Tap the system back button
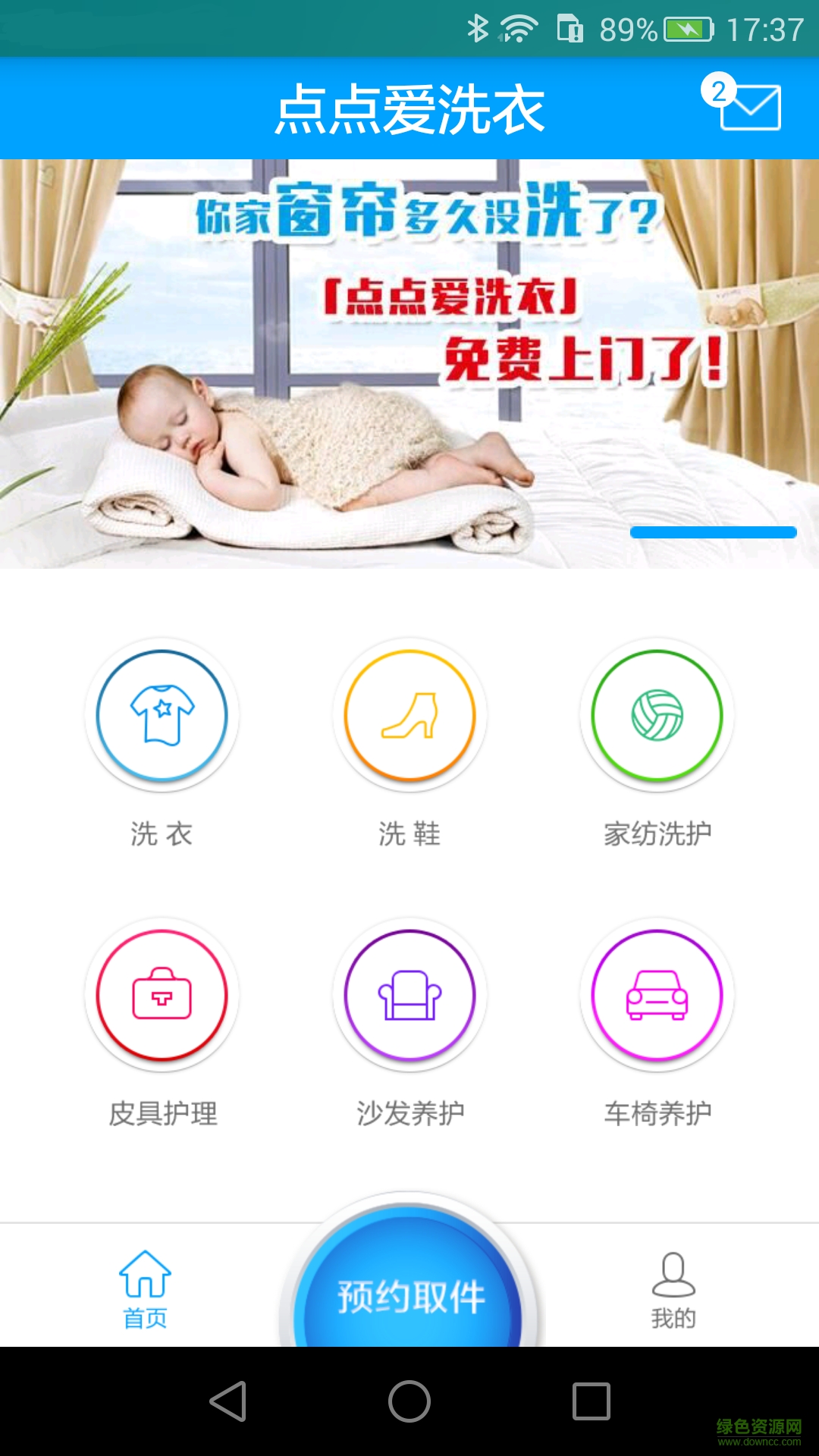Image resolution: width=819 pixels, height=1456 pixels. 227,1401
